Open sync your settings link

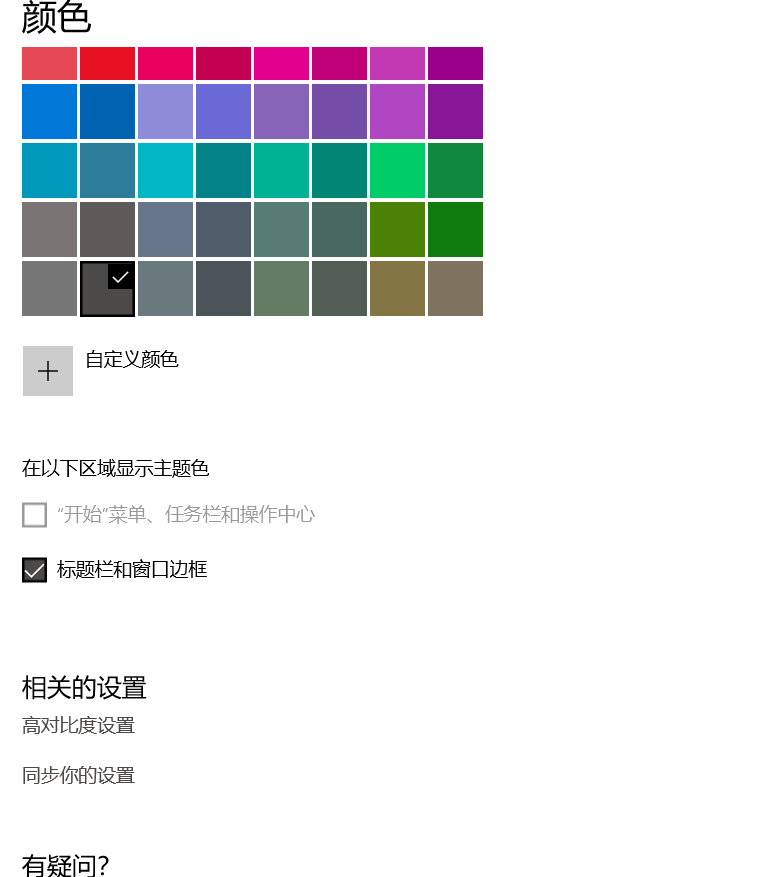click(78, 776)
